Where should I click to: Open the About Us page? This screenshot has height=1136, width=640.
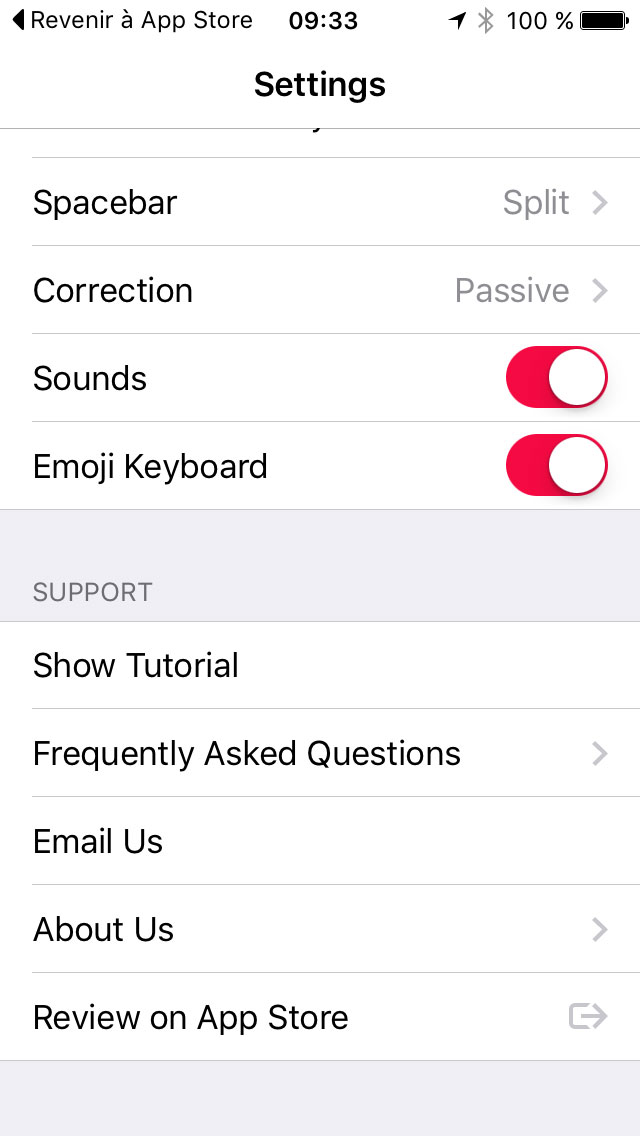(x=320, y=929)
